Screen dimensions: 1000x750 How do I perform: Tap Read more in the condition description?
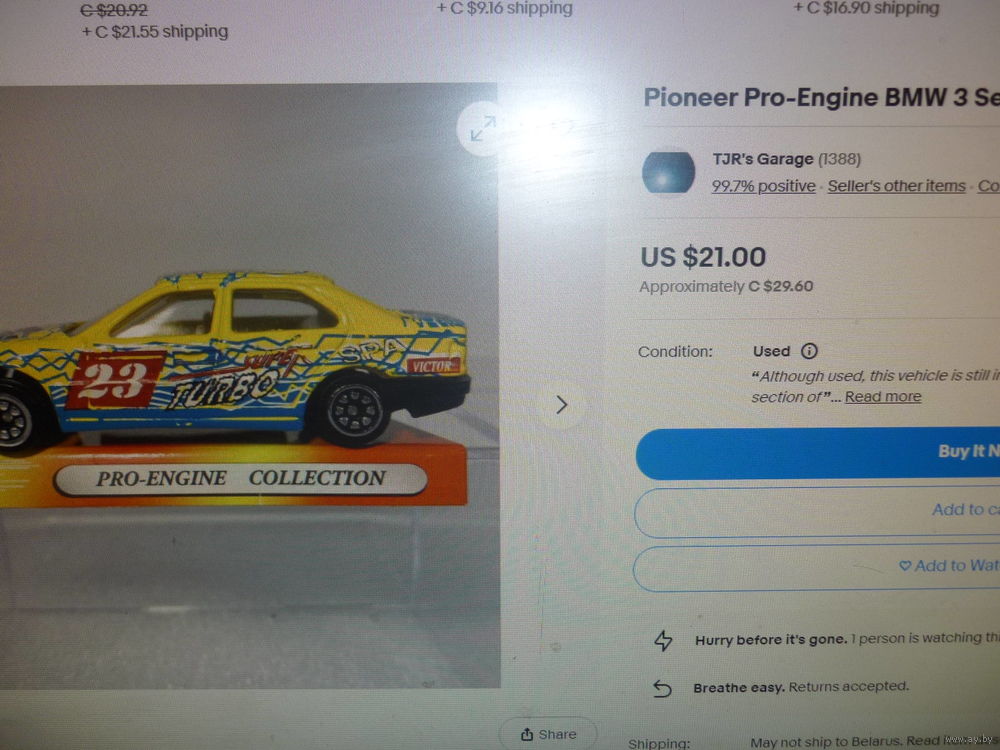click(883, 397)
